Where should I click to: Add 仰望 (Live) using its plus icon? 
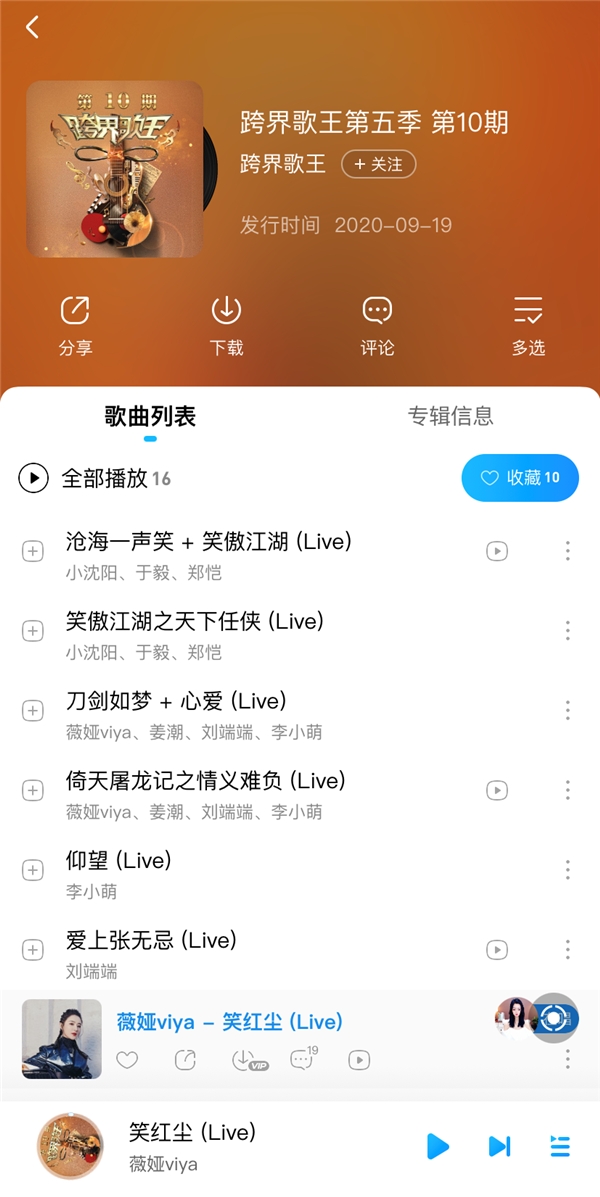33,870
